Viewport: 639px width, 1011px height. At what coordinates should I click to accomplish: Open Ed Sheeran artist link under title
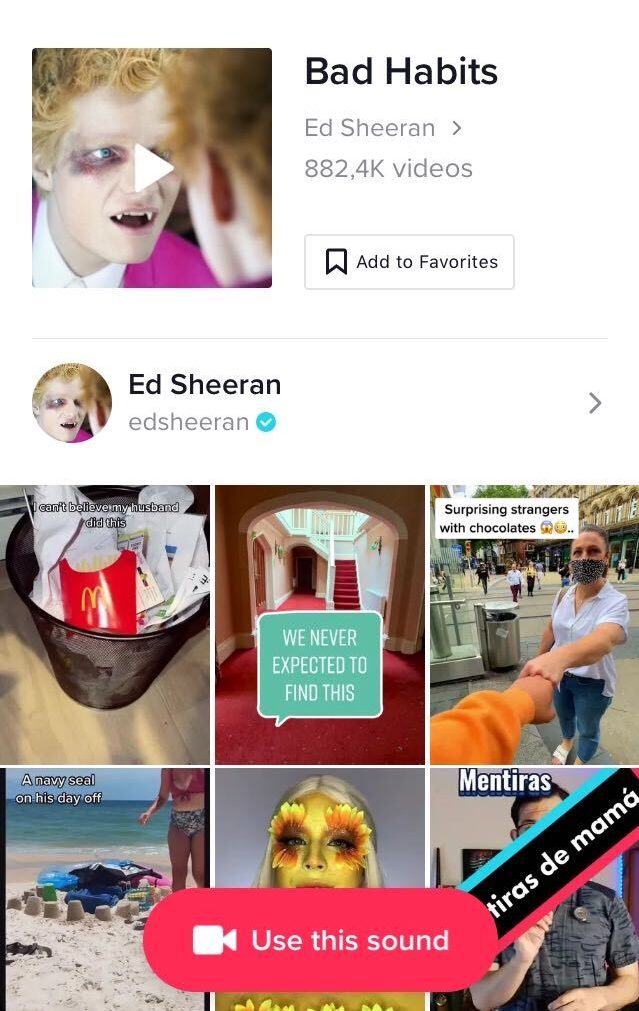tap(382, 128)
